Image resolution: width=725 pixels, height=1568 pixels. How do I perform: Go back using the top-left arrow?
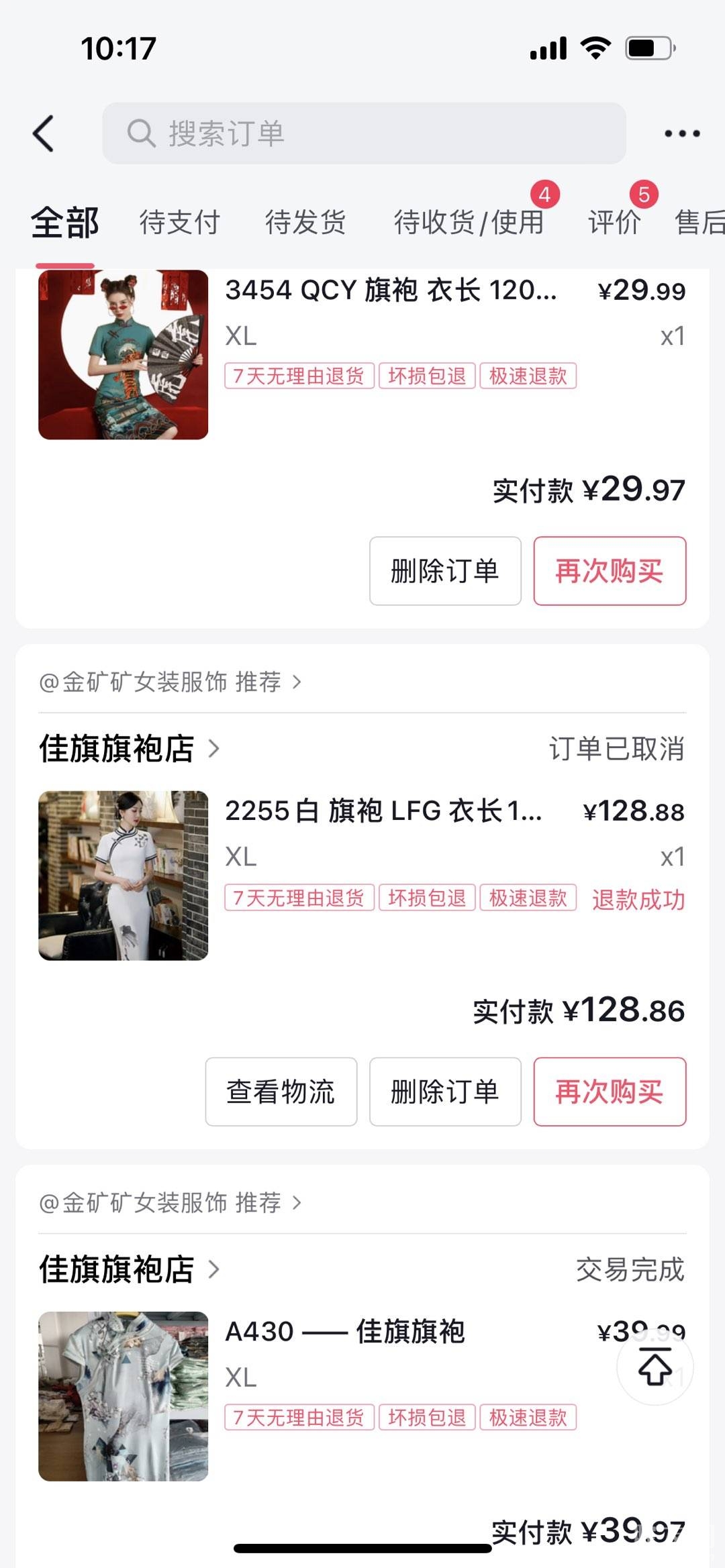[44, 134]
